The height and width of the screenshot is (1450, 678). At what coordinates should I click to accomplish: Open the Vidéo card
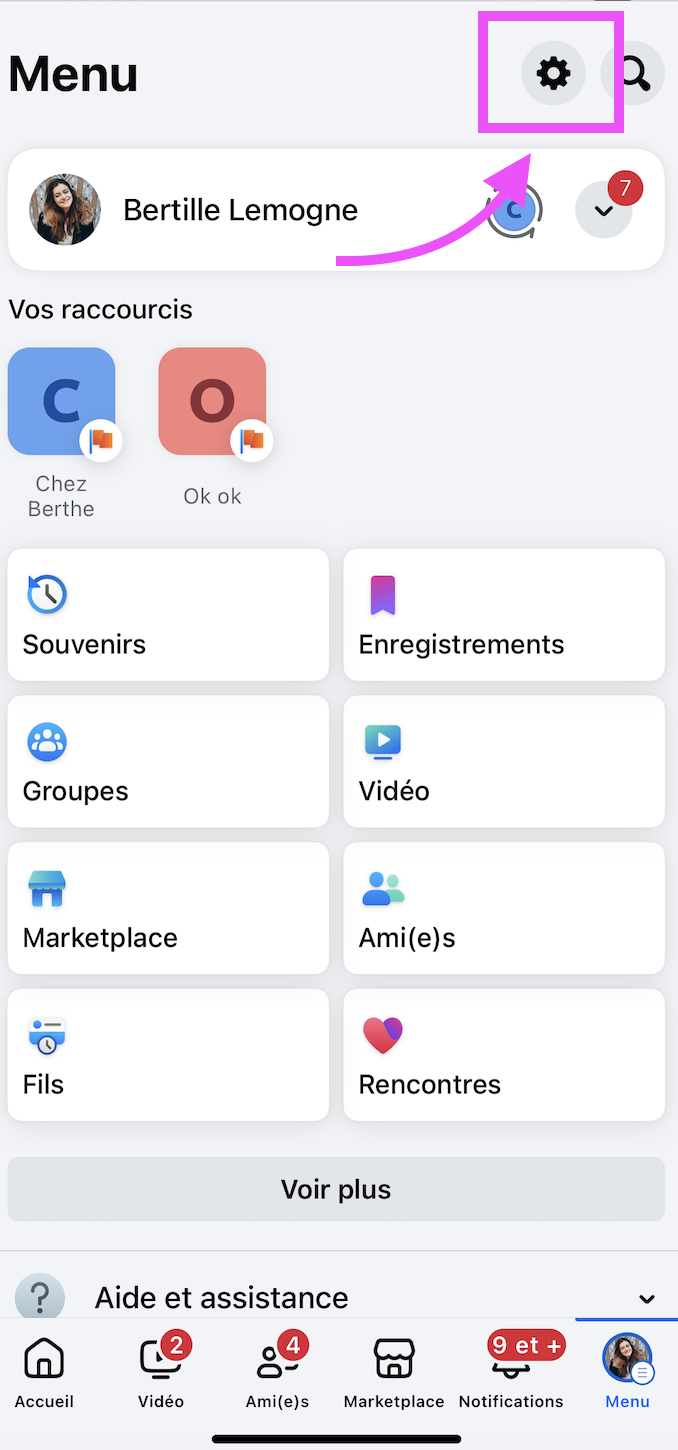[504, 761]
